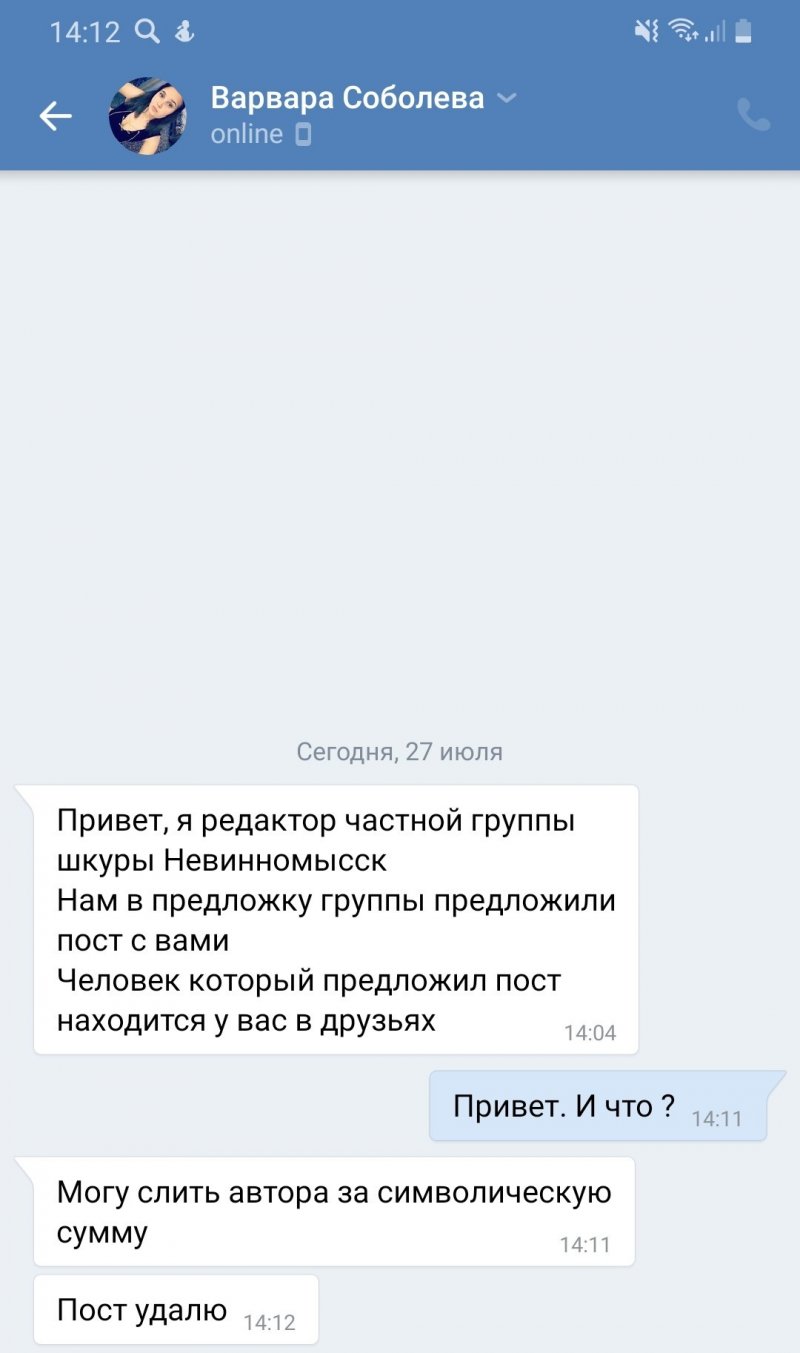This screenshot has height=1353, width=800.
Task: Start a voice call with Варвара Соболева
Action: 753,116
